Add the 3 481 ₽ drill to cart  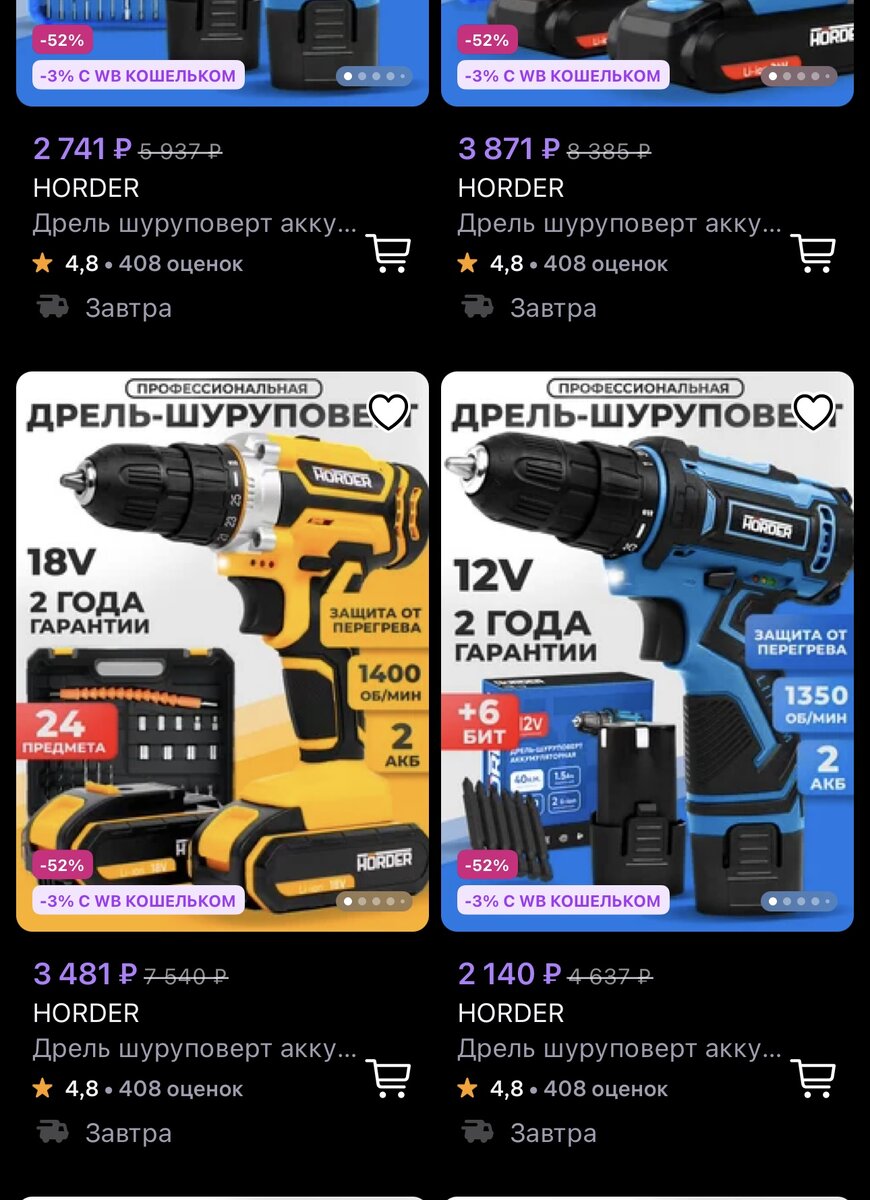tap(388, 1078)
